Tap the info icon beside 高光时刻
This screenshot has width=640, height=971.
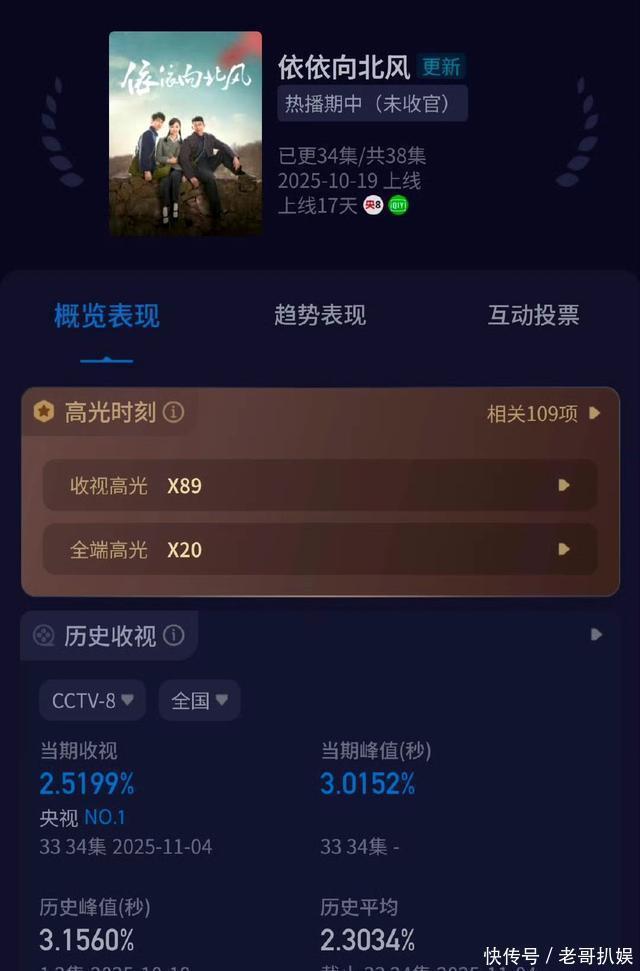click(x=173, y=412)
